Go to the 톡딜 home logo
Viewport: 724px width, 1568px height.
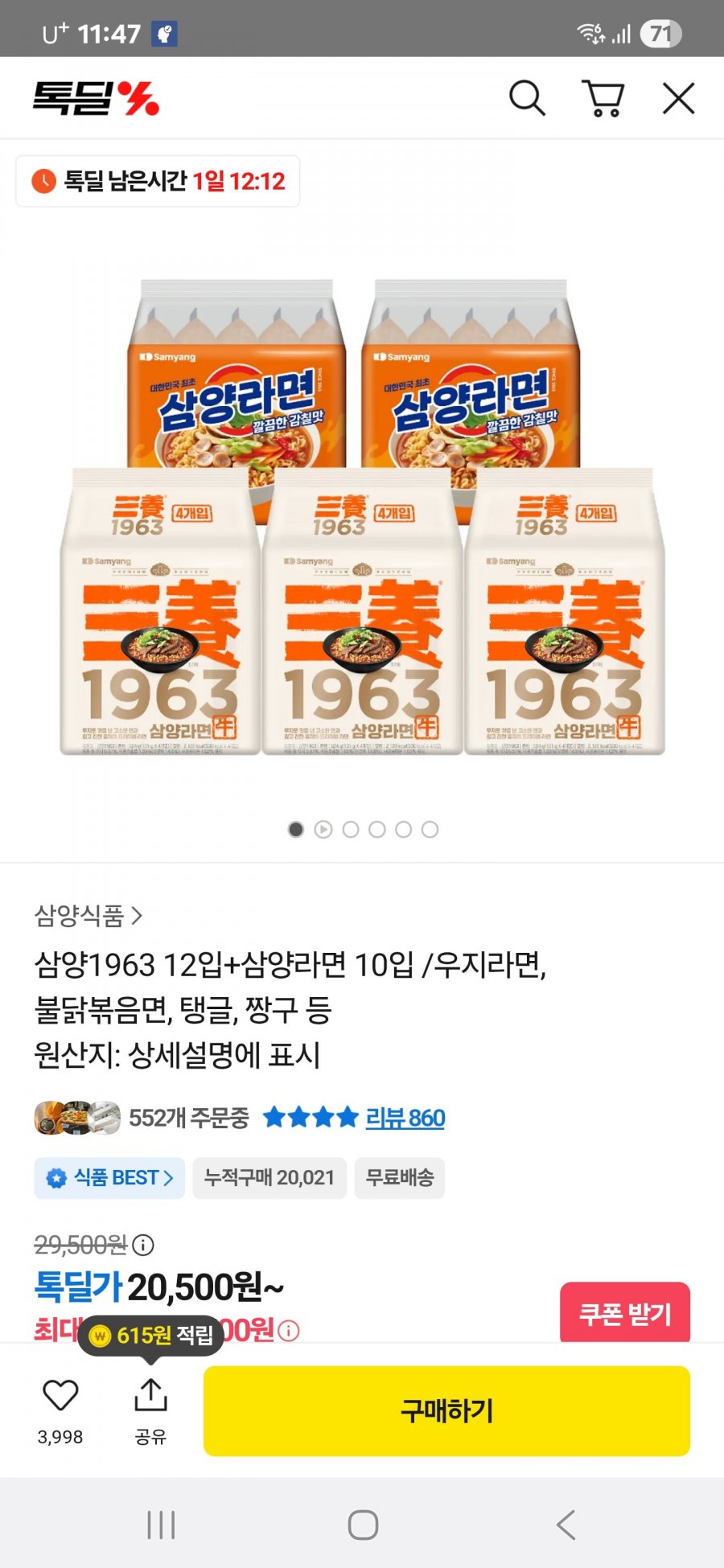(x=96, y=99)
